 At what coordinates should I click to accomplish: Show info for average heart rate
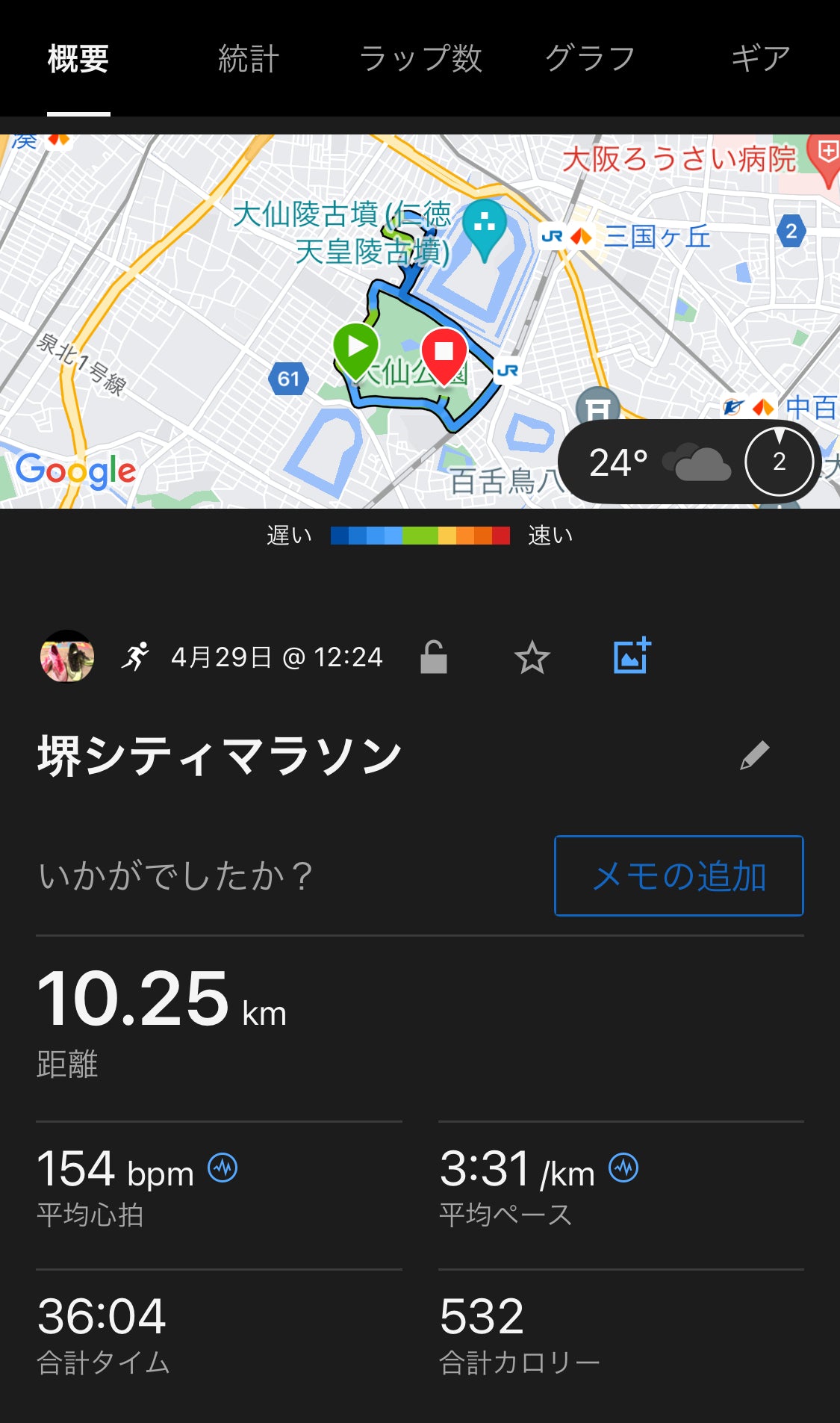click(x=223, y=1168)
